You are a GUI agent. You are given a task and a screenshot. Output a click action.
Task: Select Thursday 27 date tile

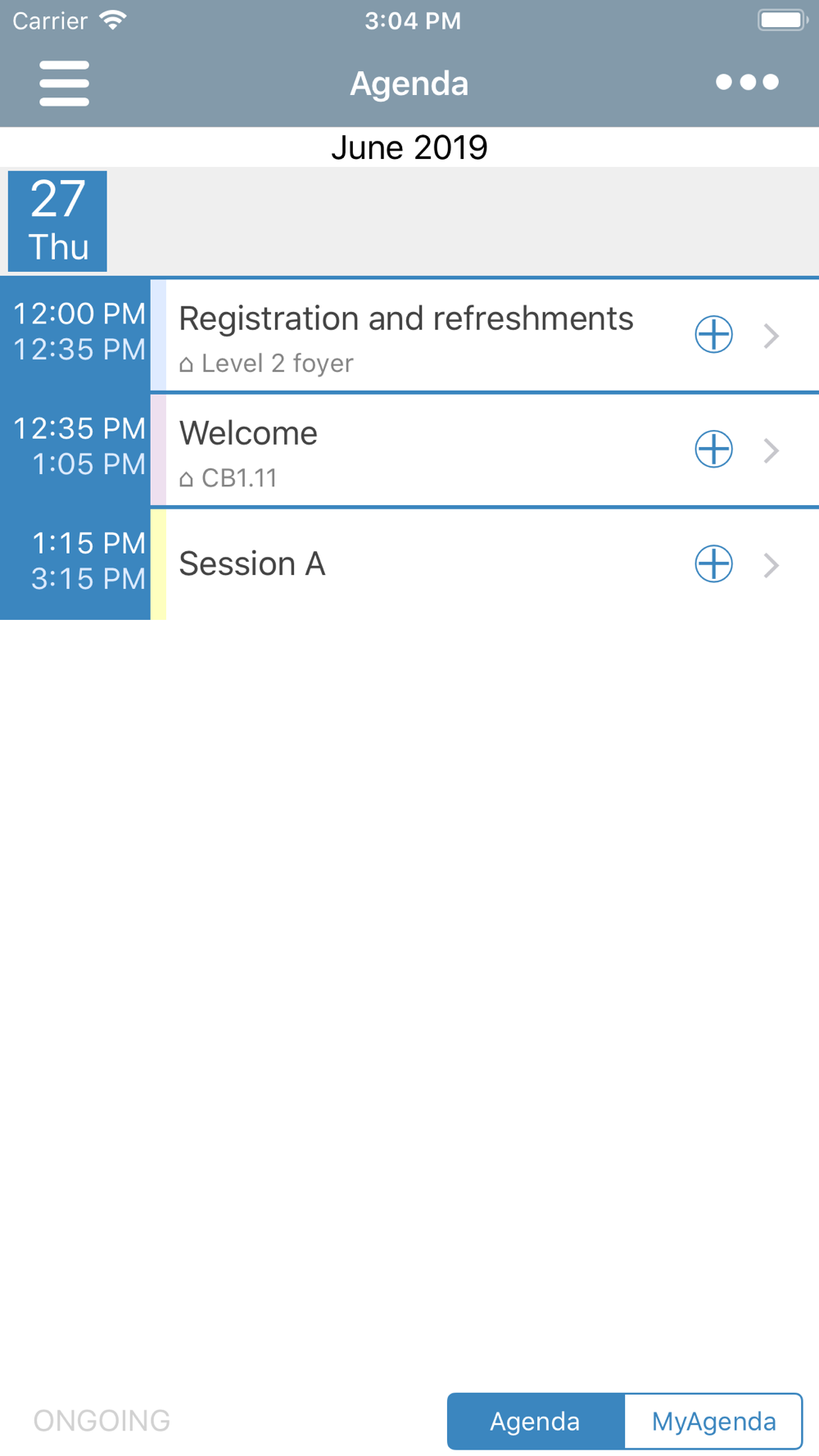tap(57, 221)
